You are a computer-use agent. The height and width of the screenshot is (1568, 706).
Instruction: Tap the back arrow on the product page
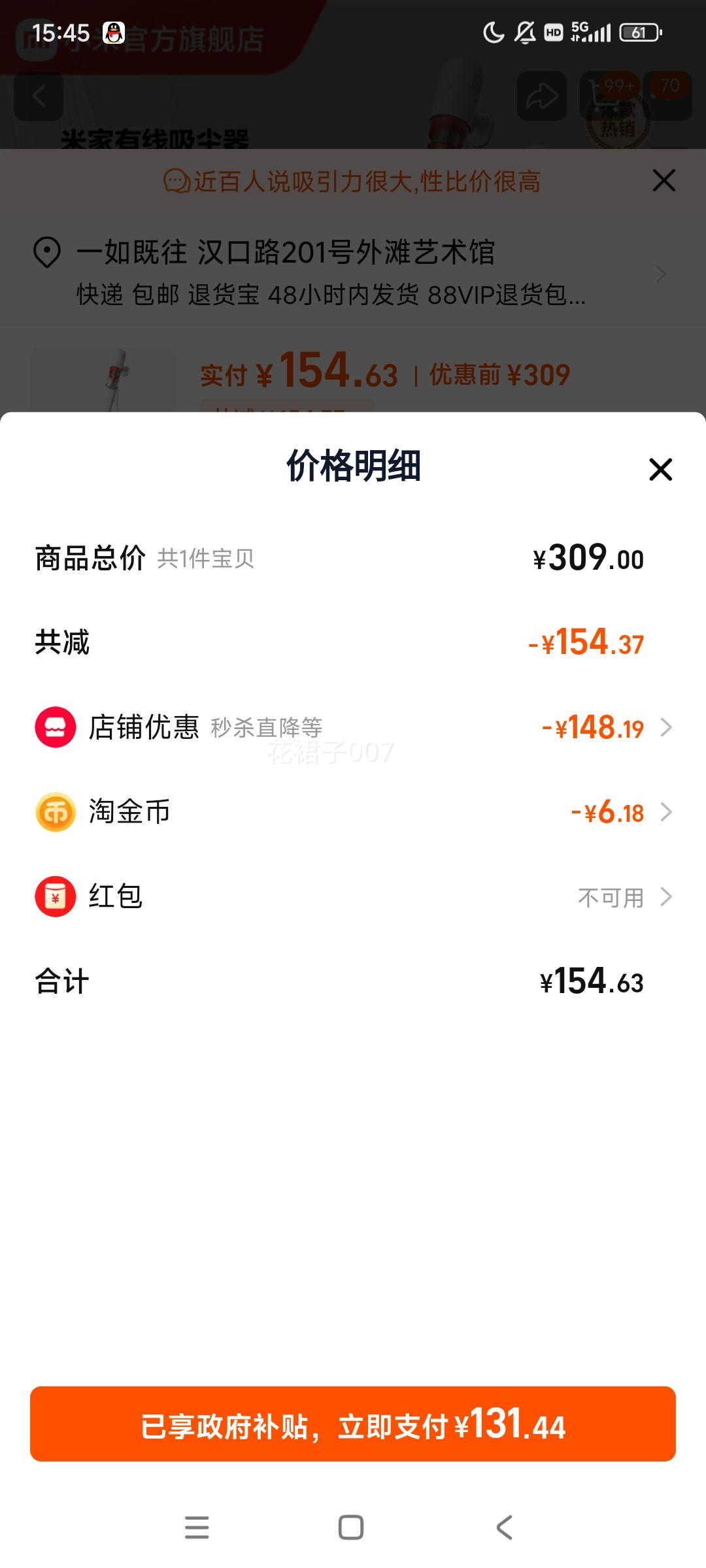[x=37, y=96]
